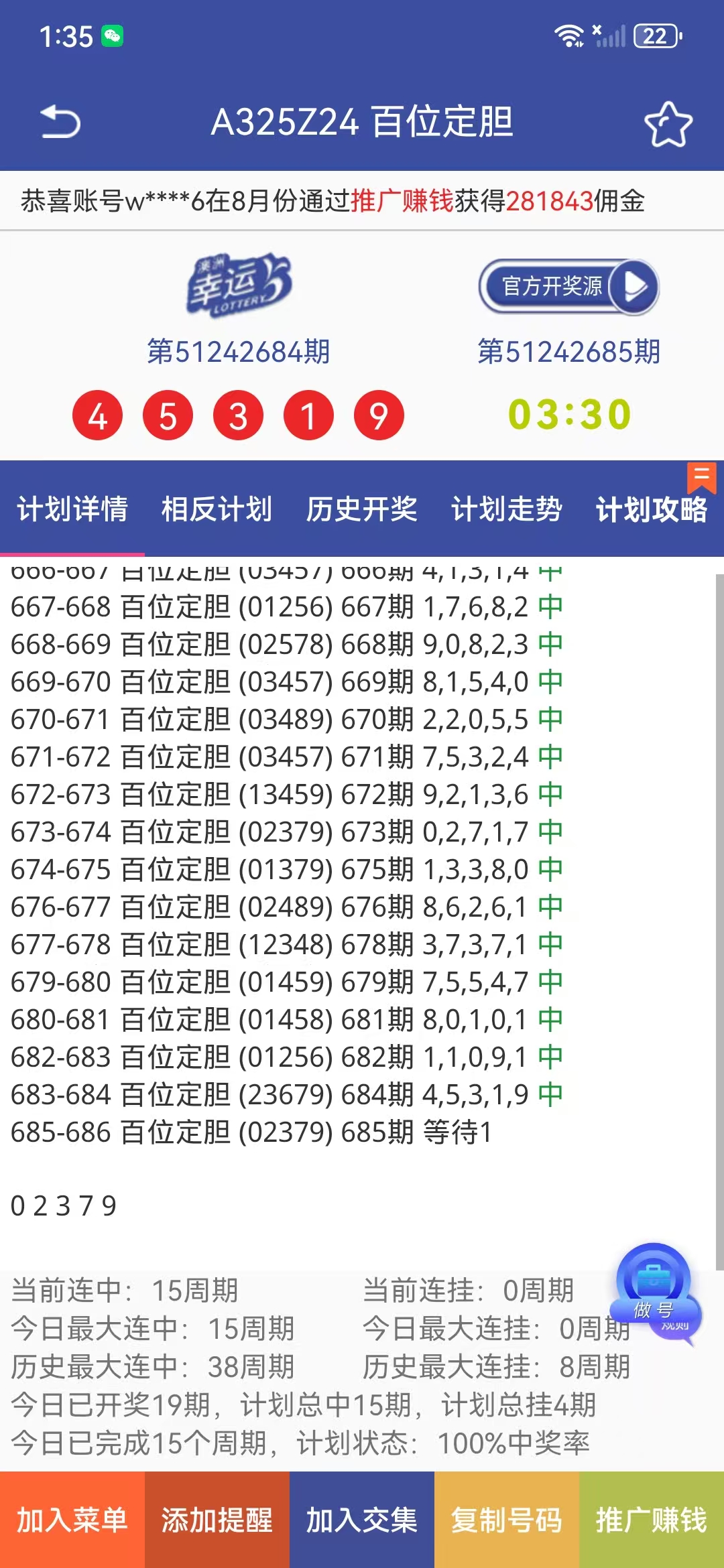View the 计划走势 tab
This screenshot has width=724, height=1568.
[507, 509]
